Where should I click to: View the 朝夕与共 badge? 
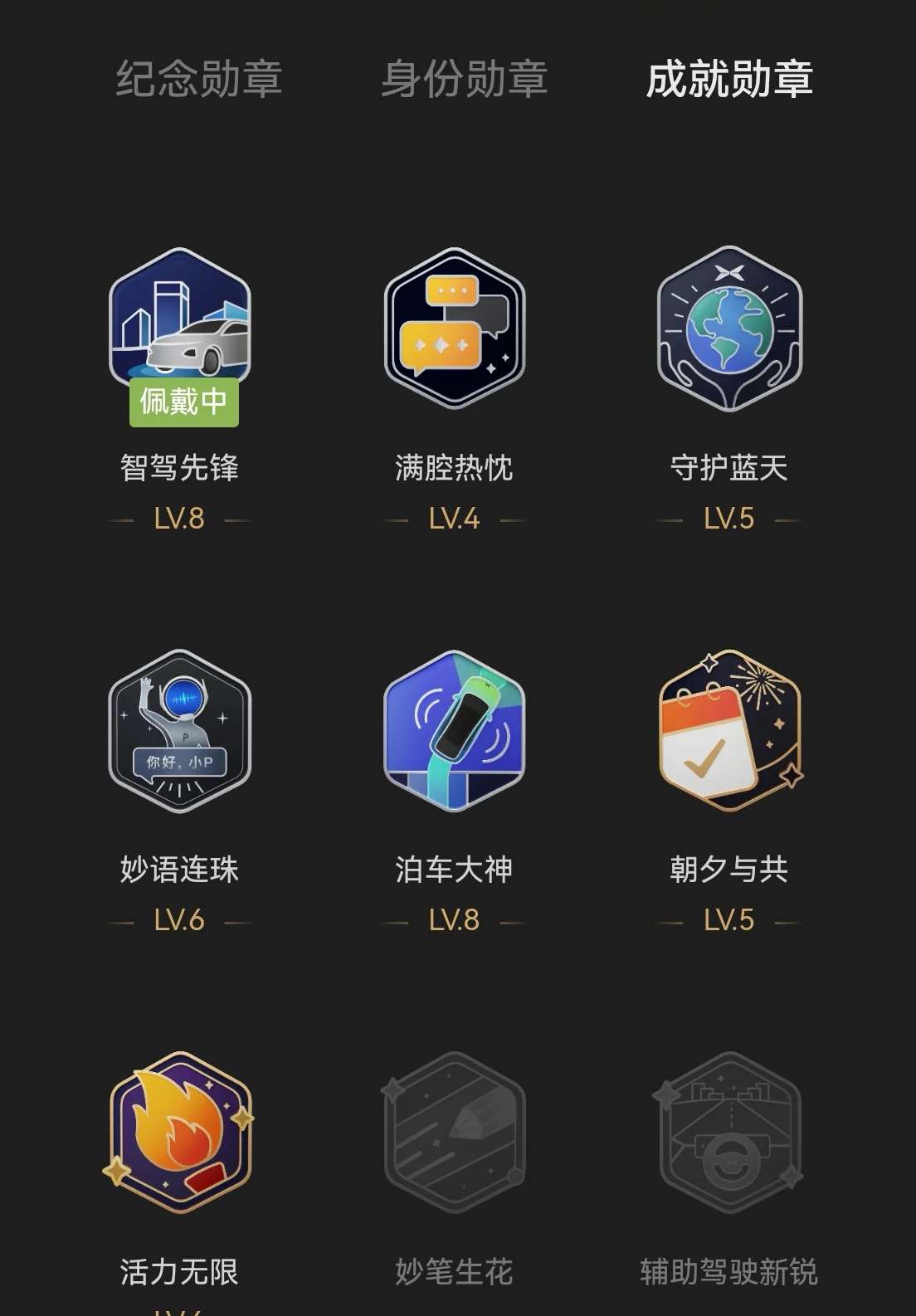pyautogui.click(x=729, y=731)
